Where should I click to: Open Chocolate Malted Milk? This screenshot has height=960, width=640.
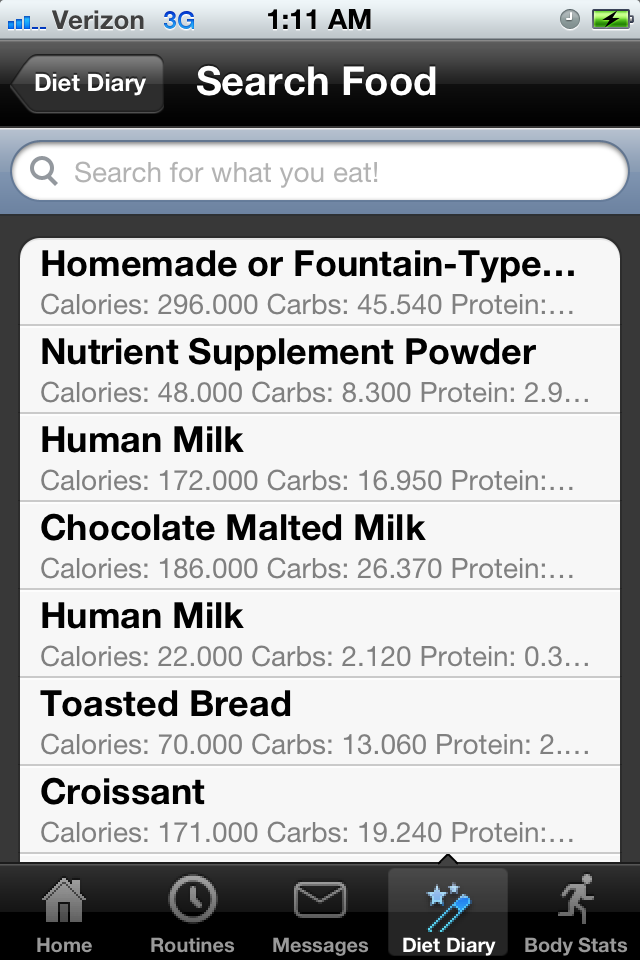click(x=320, y=545)
